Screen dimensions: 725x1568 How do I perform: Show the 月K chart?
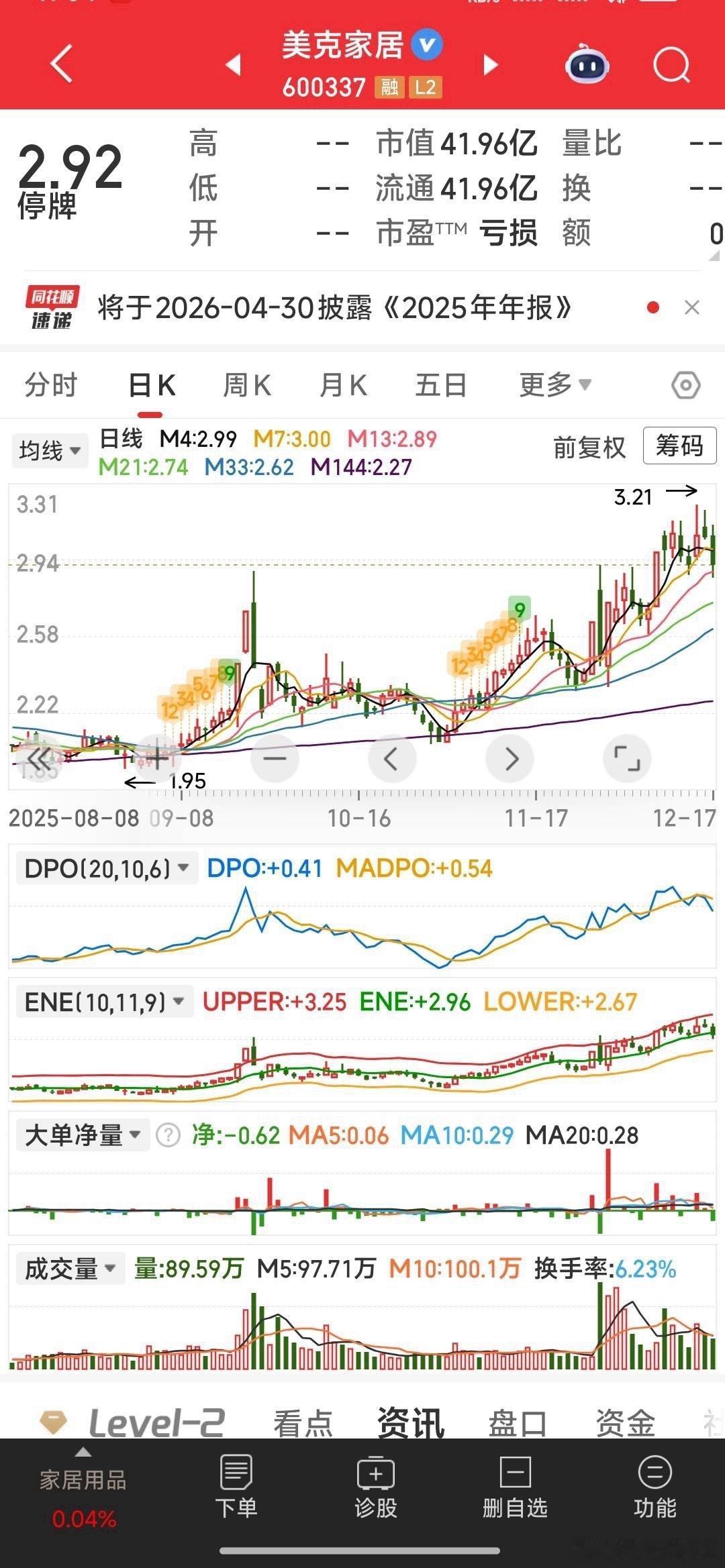(343, 385)
